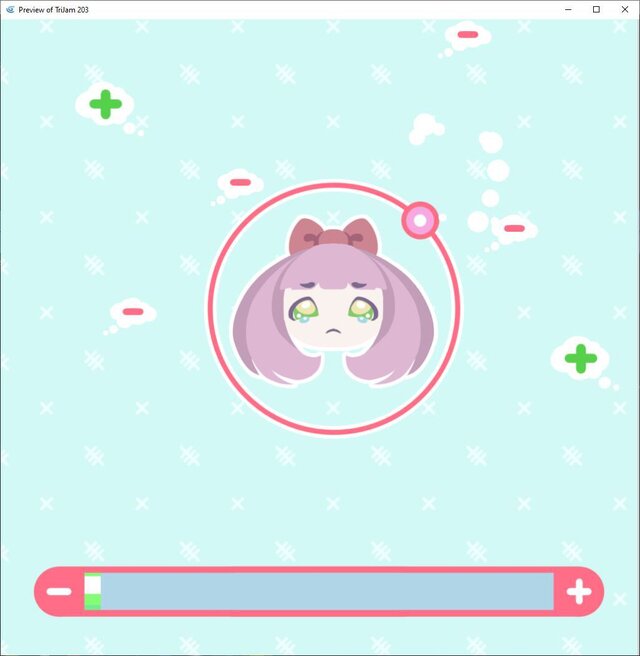Maximize the preview window
The image size is (640, 656).
coord(596,9)
